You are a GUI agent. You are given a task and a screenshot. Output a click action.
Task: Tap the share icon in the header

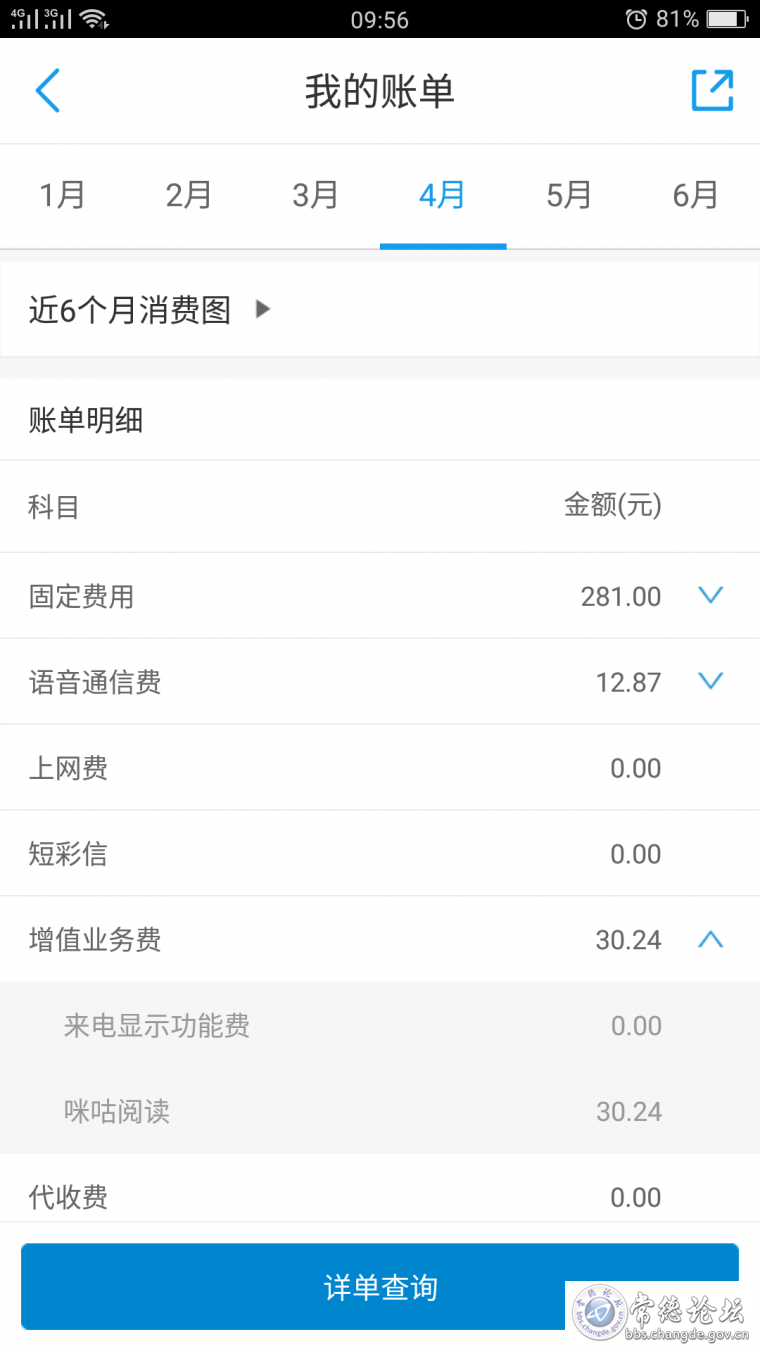(712, 91)
